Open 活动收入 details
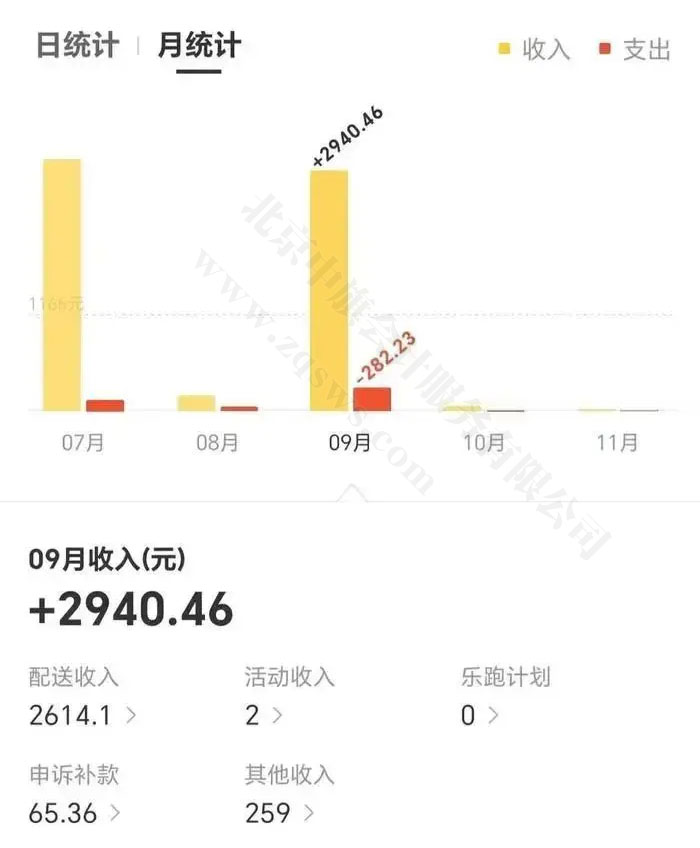 [265, 715]
